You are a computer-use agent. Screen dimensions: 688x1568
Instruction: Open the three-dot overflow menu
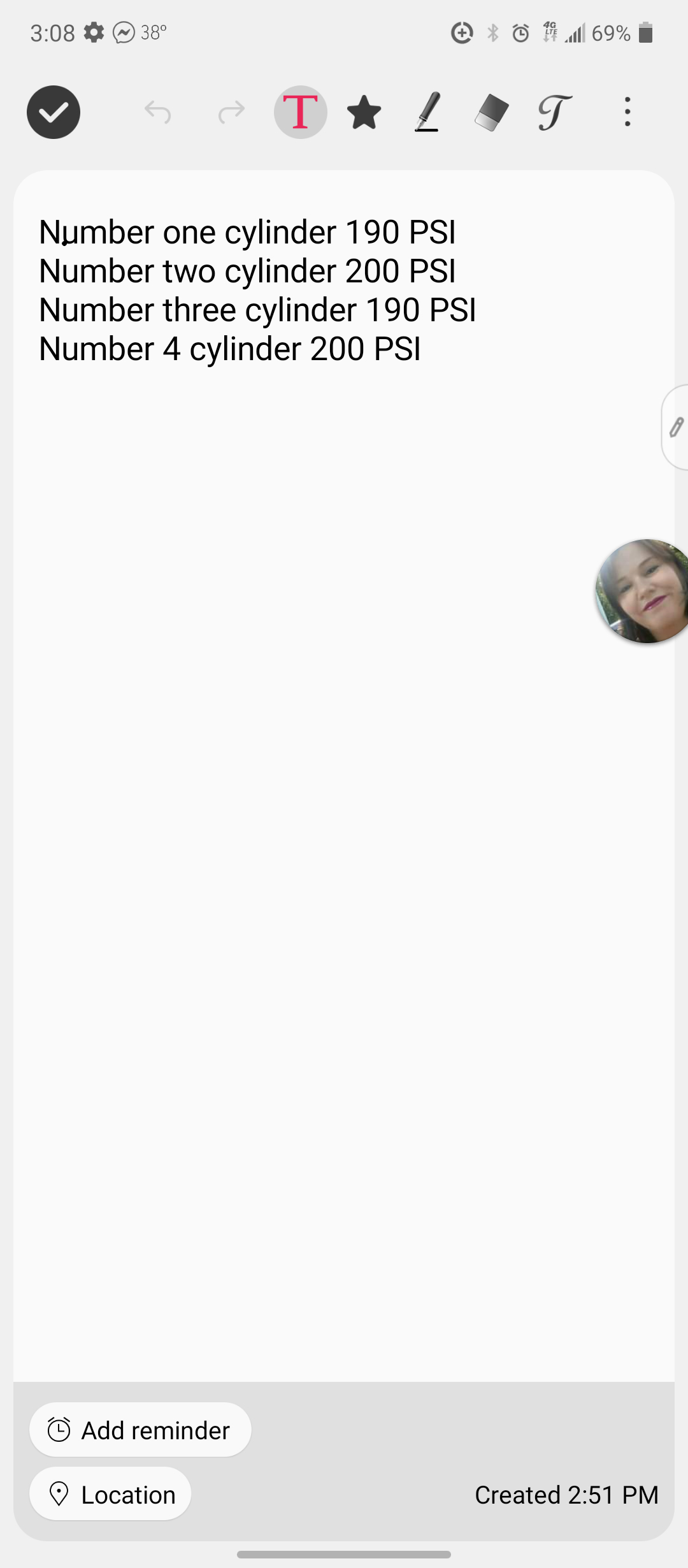coord(627,112)
